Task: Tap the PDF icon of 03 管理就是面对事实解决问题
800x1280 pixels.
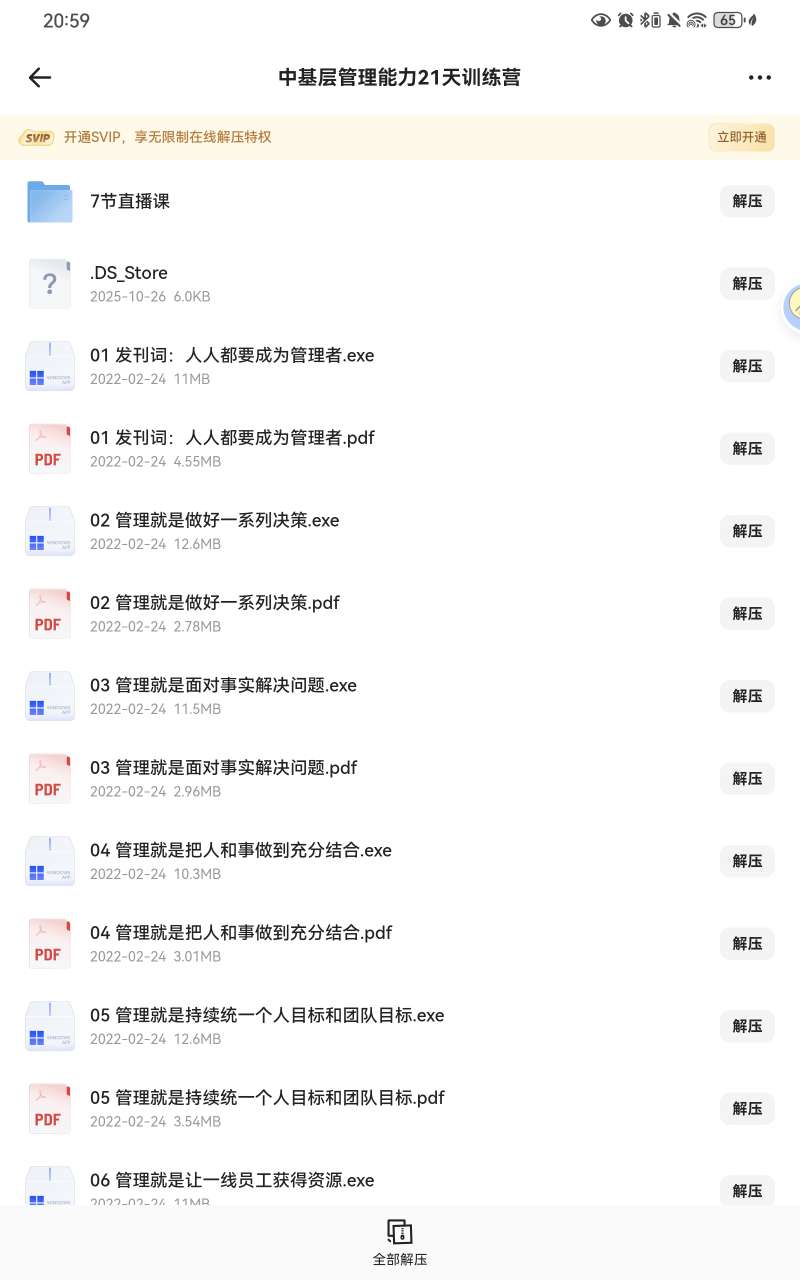Action: pyautogui.click(x=50, y=778)
